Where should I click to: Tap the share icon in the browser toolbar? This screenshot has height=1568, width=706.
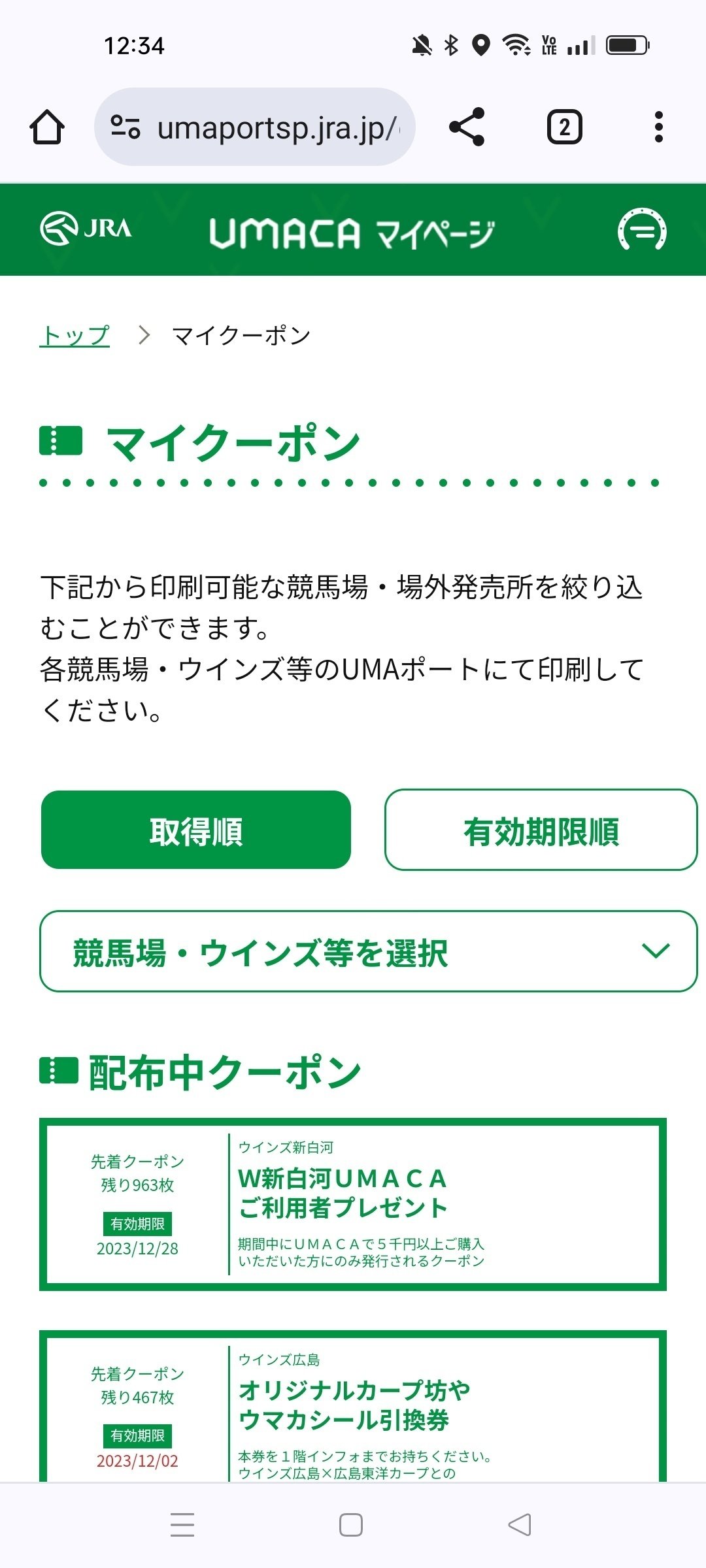point(467,127)
